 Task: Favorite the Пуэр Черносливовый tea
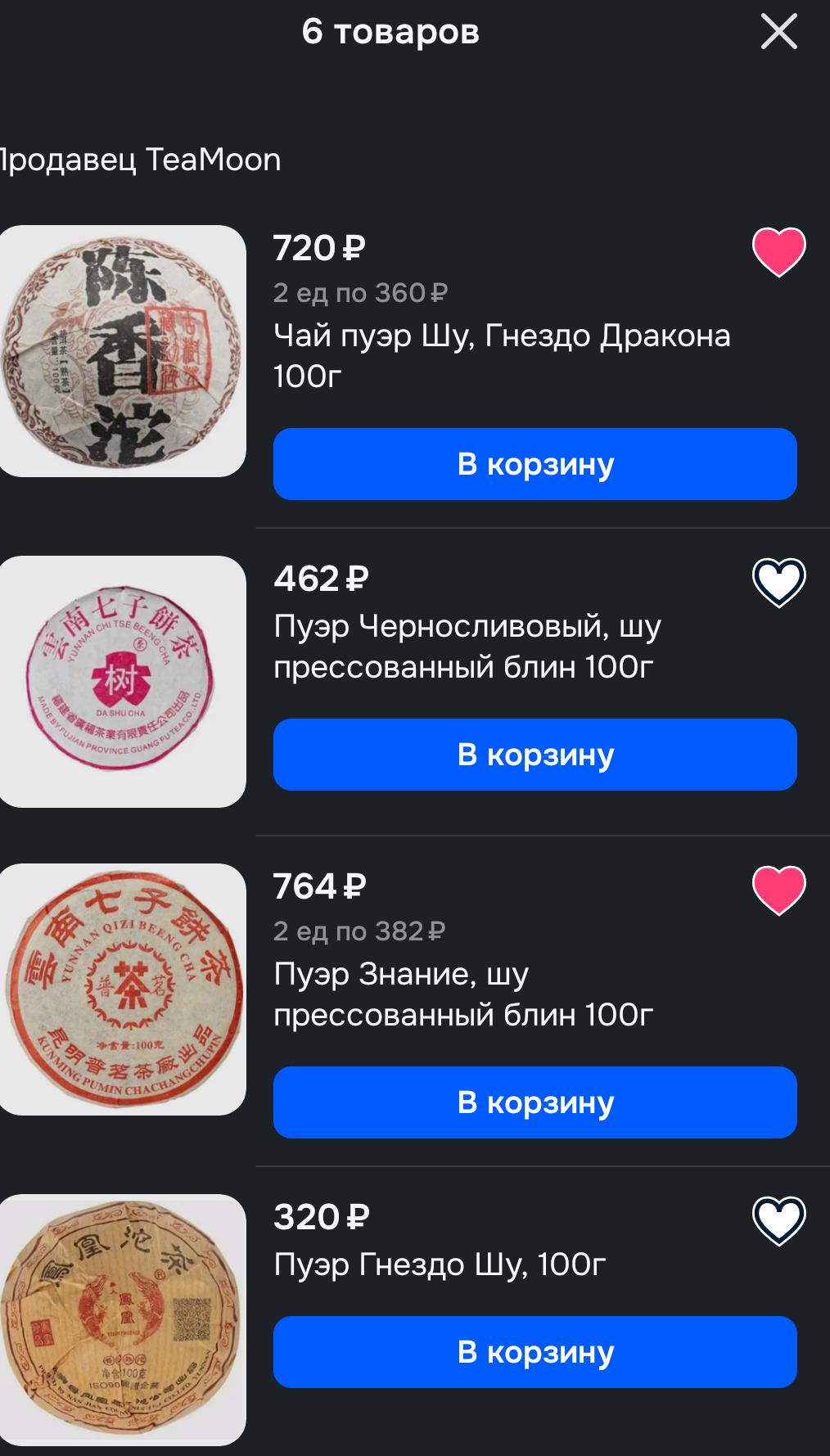click(779, 583)
